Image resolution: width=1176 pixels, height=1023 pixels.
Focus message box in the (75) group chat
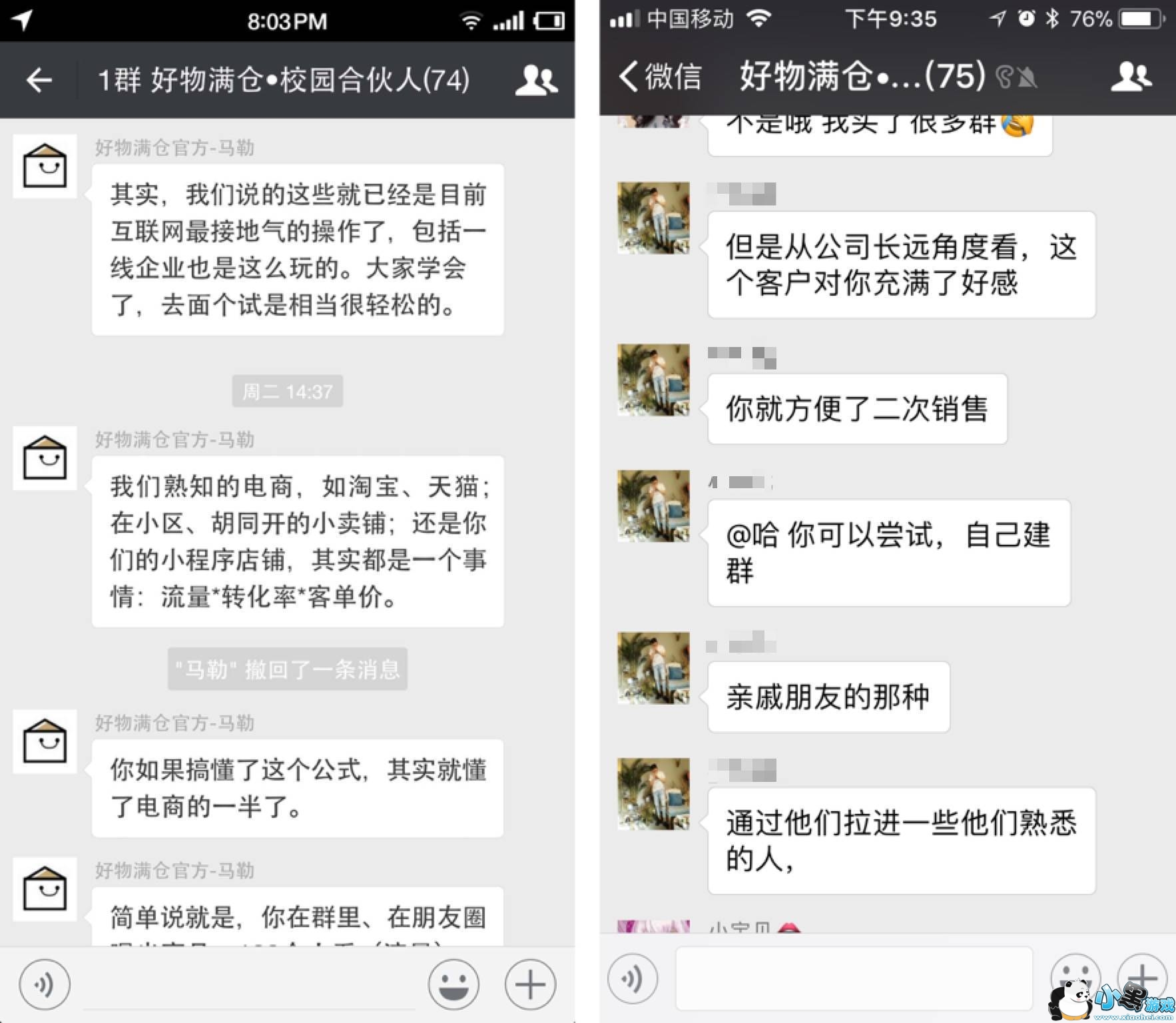[854, 978]
